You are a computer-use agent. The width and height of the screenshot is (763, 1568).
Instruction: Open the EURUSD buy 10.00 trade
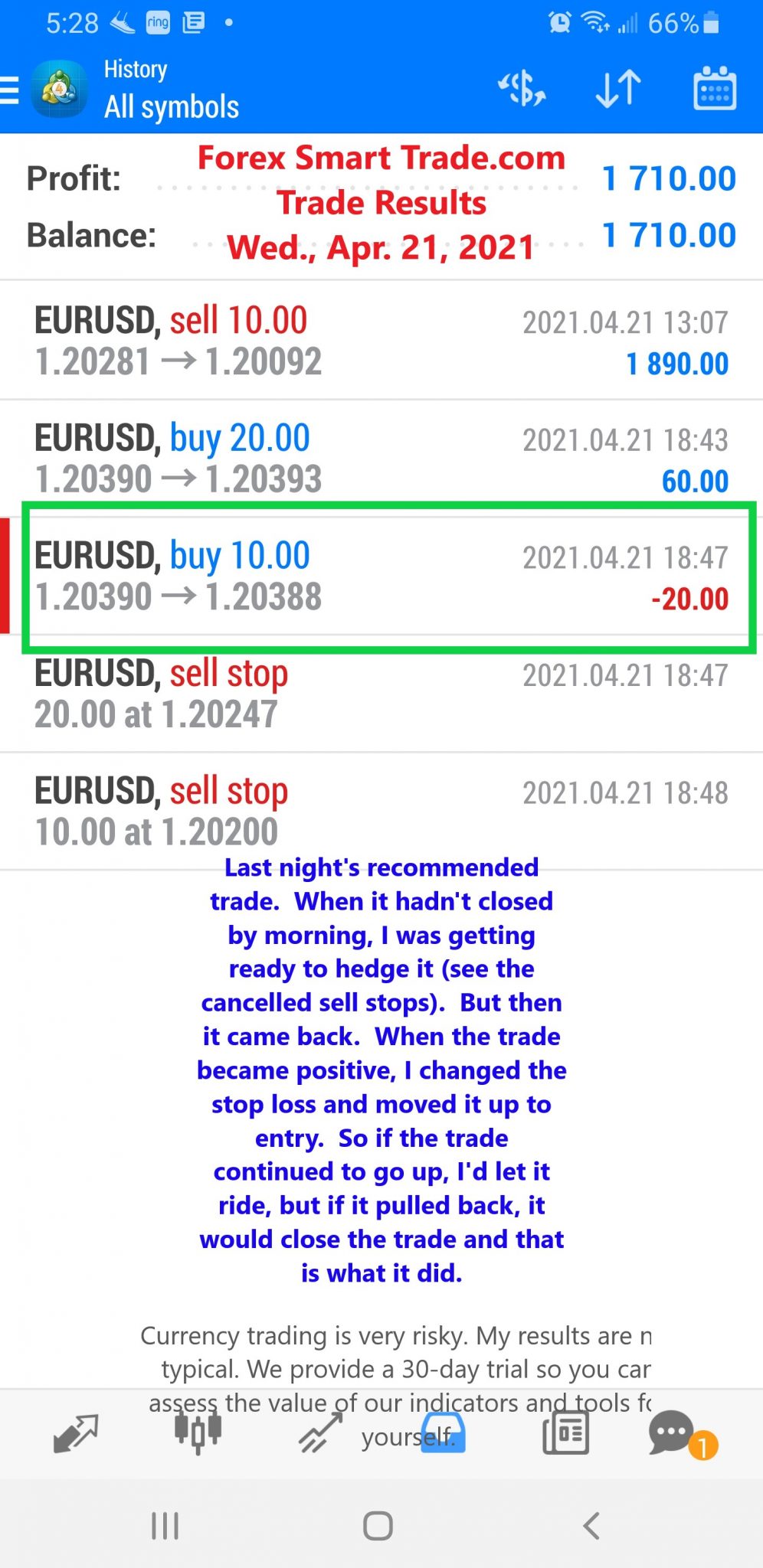point(381,576)
